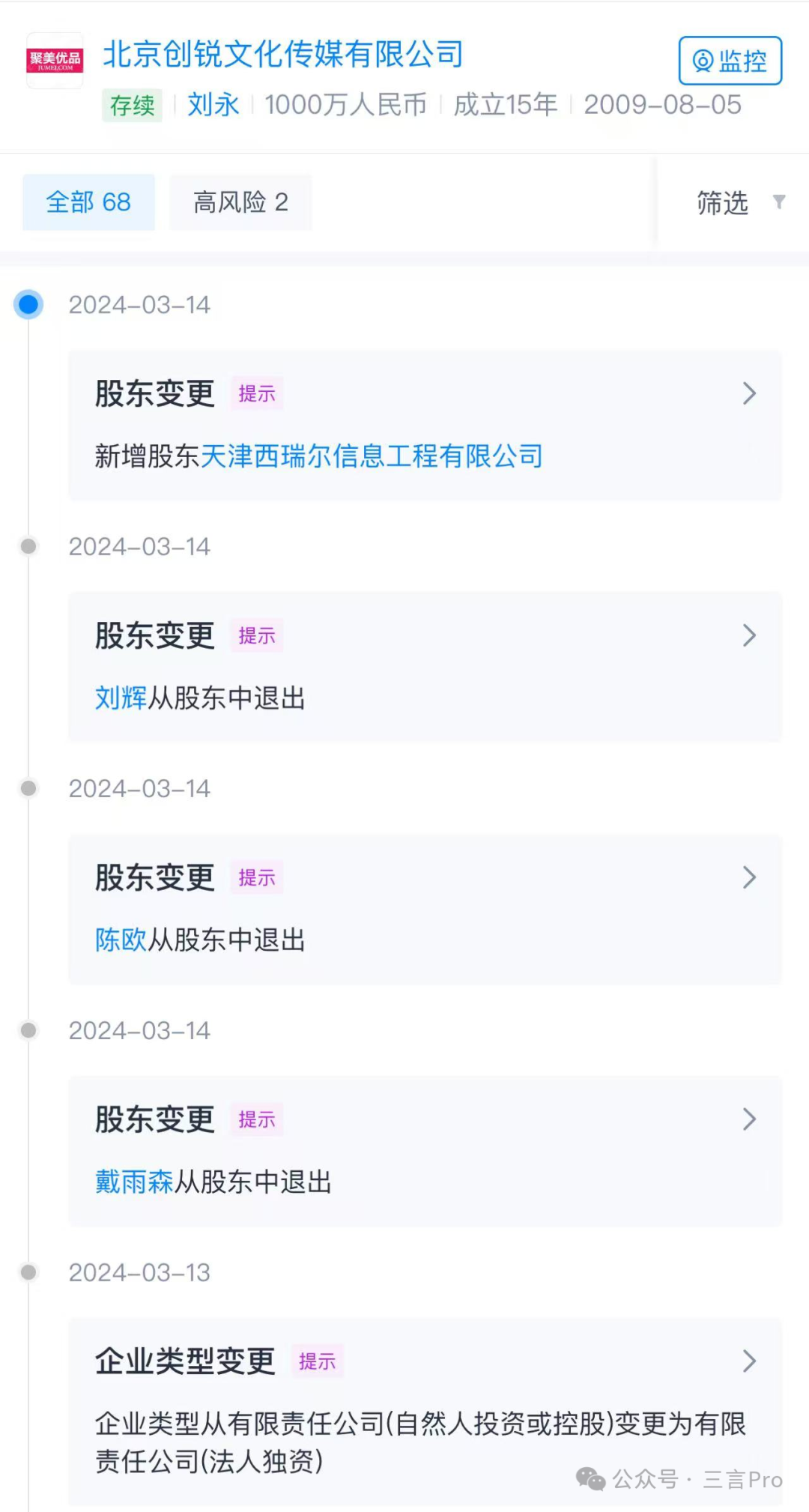
Task: Open the card where 陈欧 exits shareholders
Action: pos(748,878)
